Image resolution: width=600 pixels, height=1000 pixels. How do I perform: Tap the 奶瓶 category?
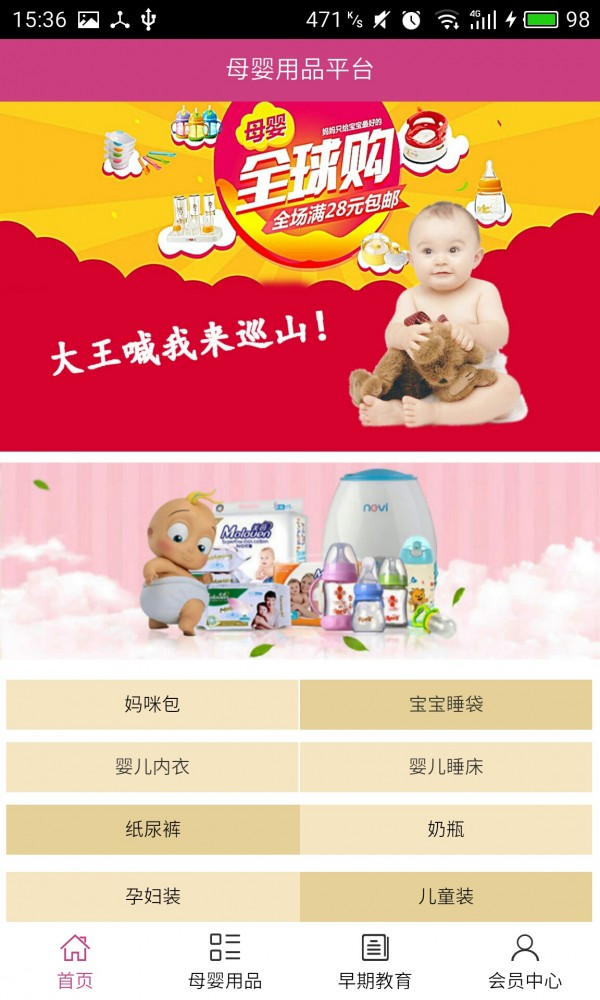[x=446, y=829]
